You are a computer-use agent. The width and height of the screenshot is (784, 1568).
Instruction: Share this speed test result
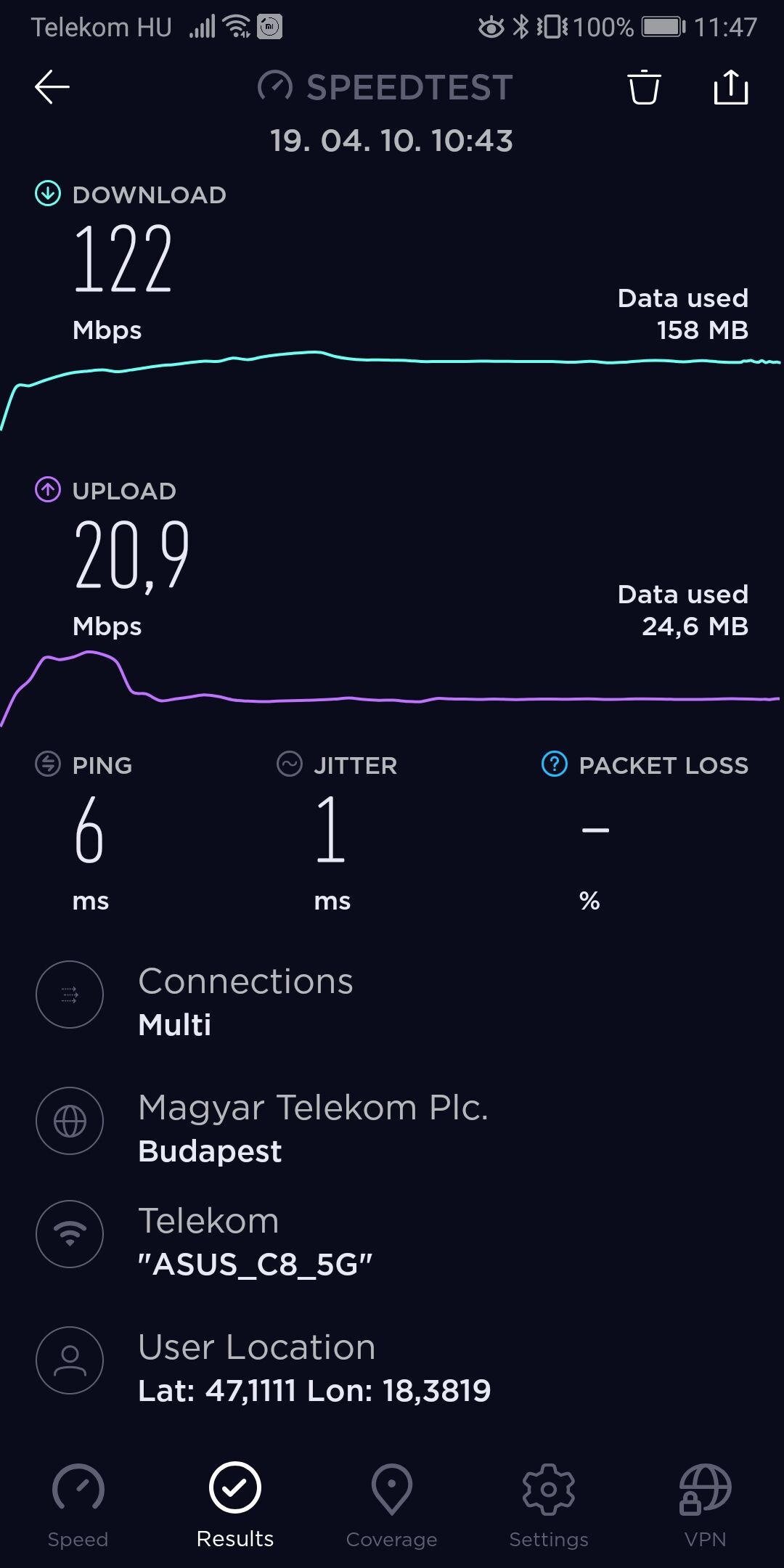(730, 87)
